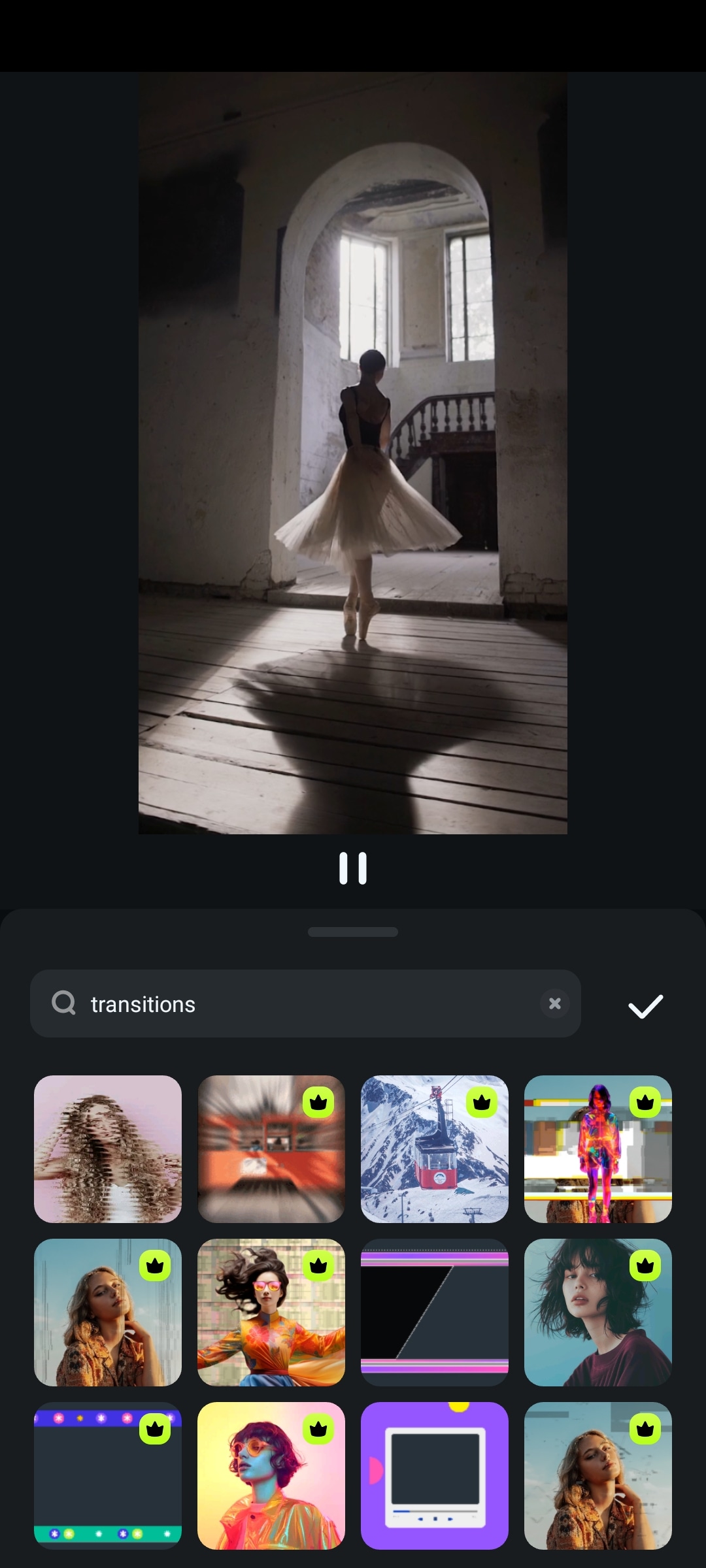
Task: Choose the black diagonal wipe effect
Action: pos(435,1312)
